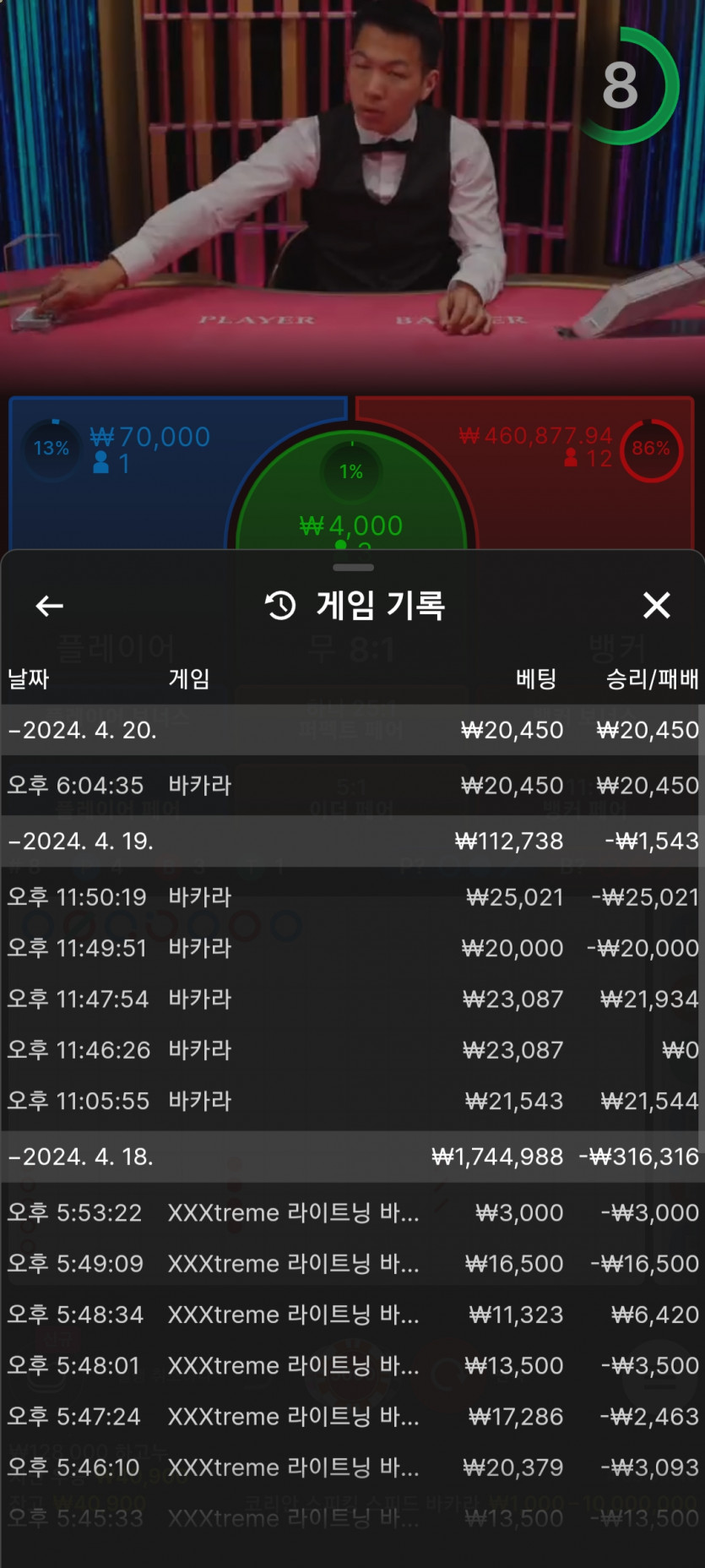Open the 오후 5:46:10 XXXtreme 라이트닝 record
705x1568 pixels.
[352, 1467]
